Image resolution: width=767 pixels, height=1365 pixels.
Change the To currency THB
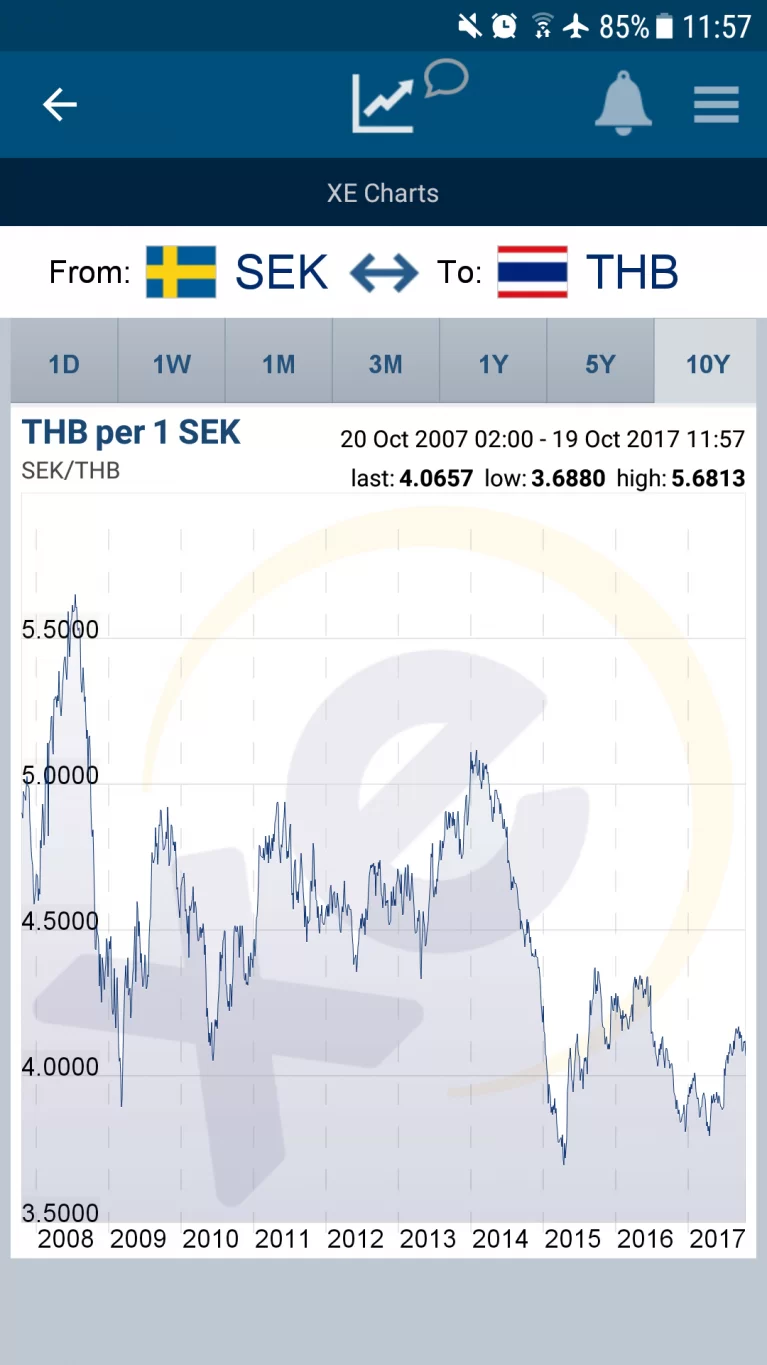coord(589,272)
